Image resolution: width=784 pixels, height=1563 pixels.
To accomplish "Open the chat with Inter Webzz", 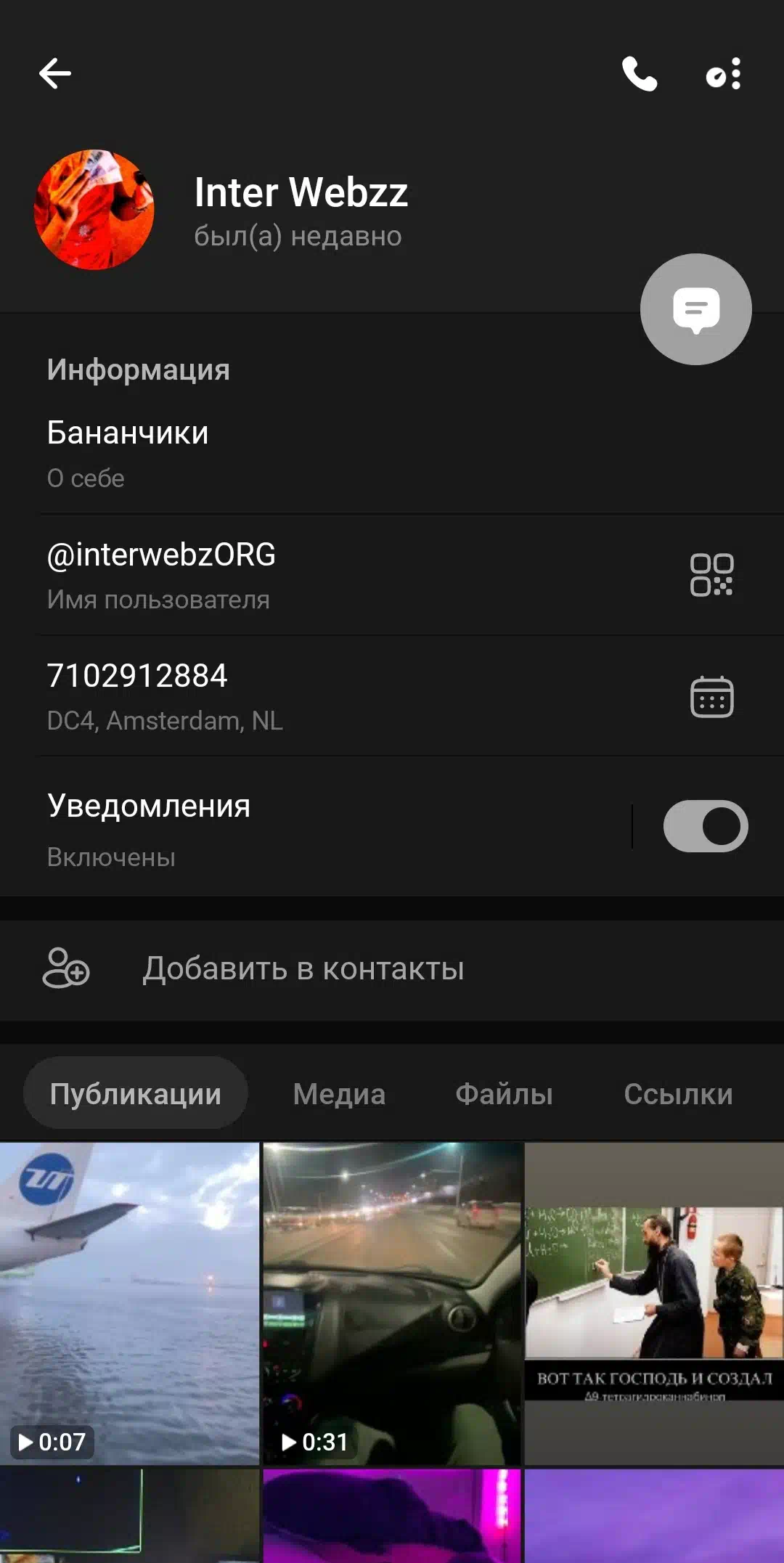I will pos(695,309).
